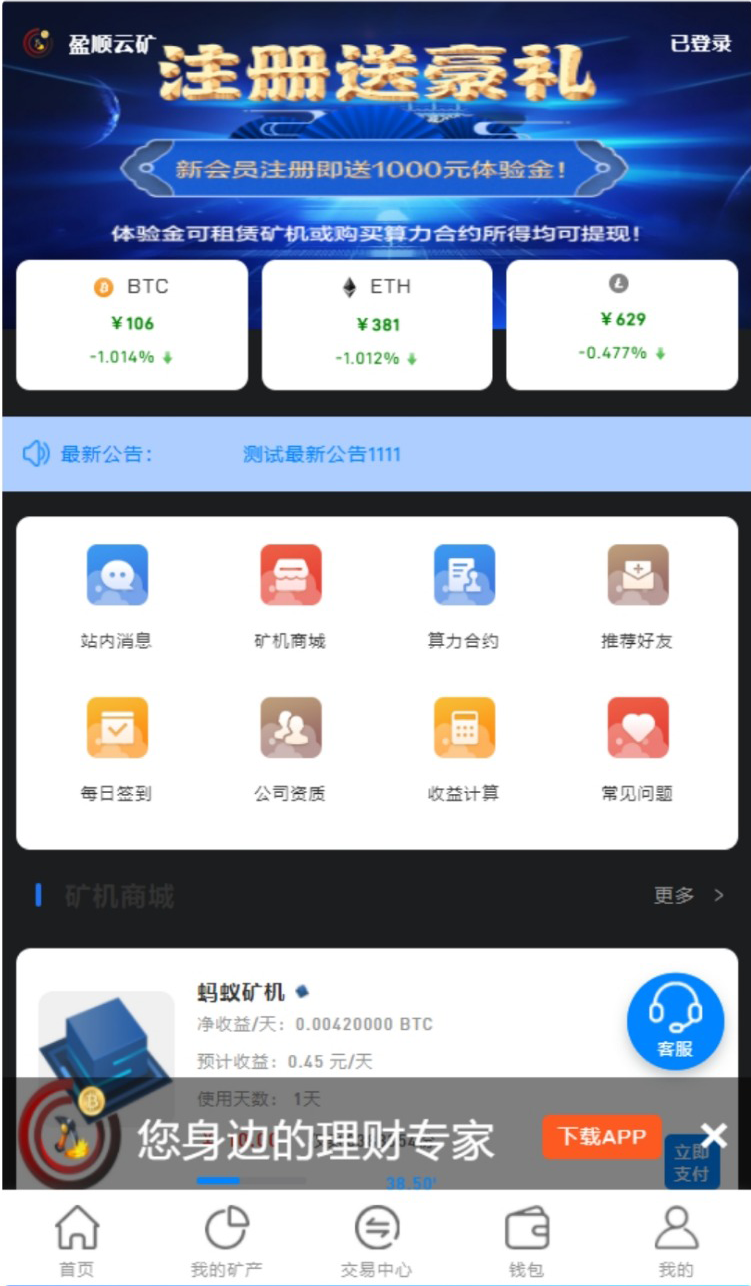Dismiss the bottom promo banner

click(x=714, y=1135)
